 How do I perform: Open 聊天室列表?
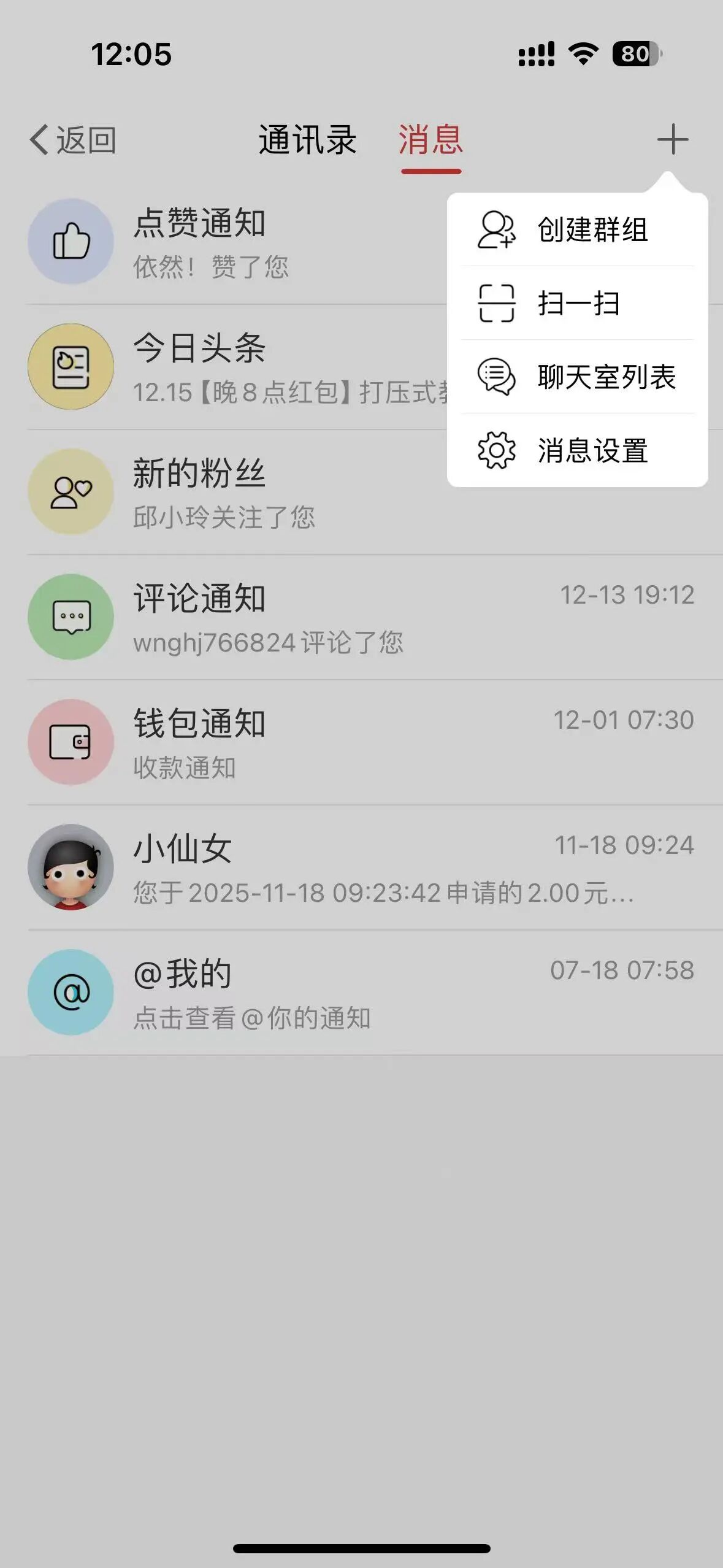tap(576, 377)
